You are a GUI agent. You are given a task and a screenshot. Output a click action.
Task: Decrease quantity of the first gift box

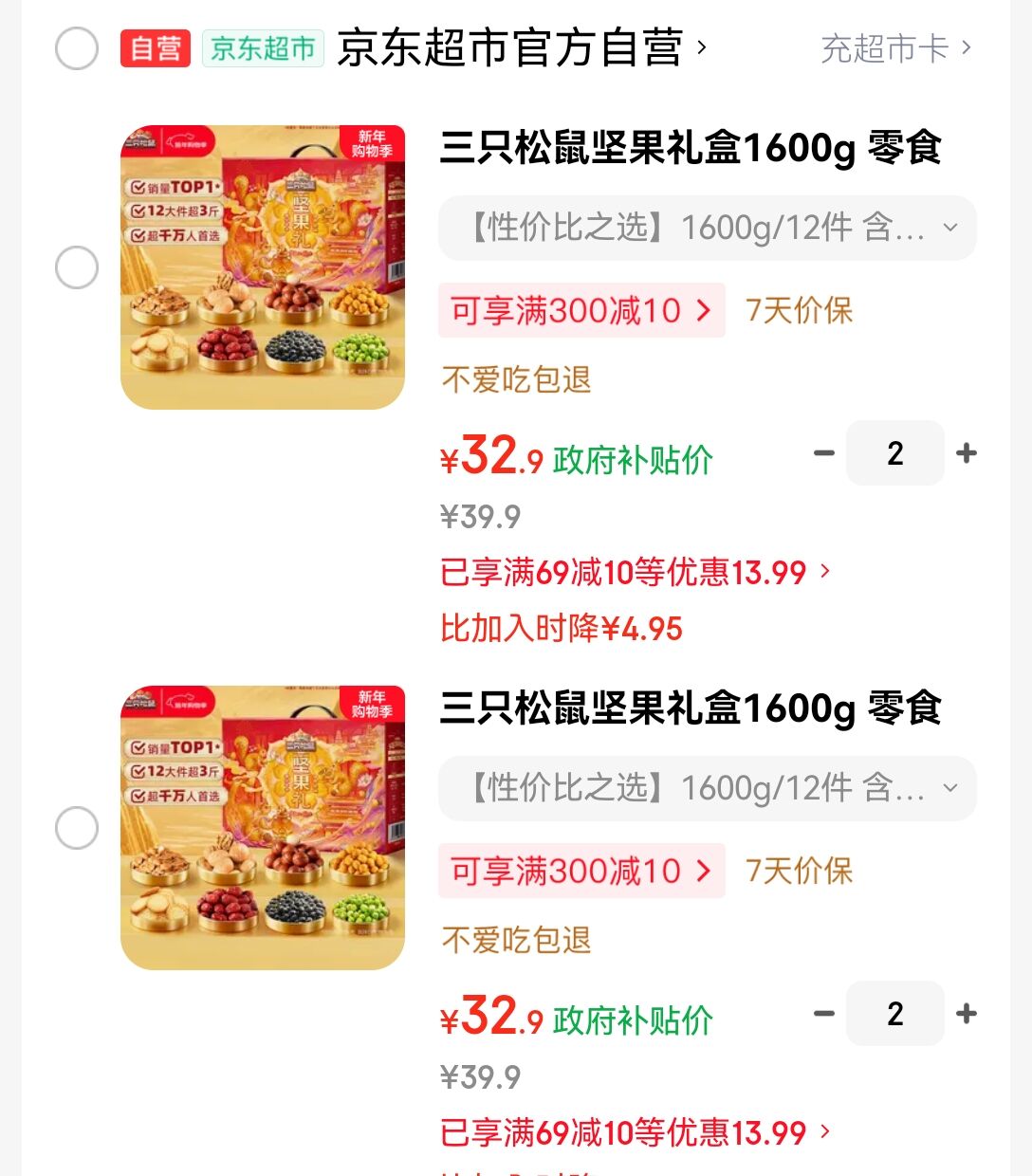824,453
